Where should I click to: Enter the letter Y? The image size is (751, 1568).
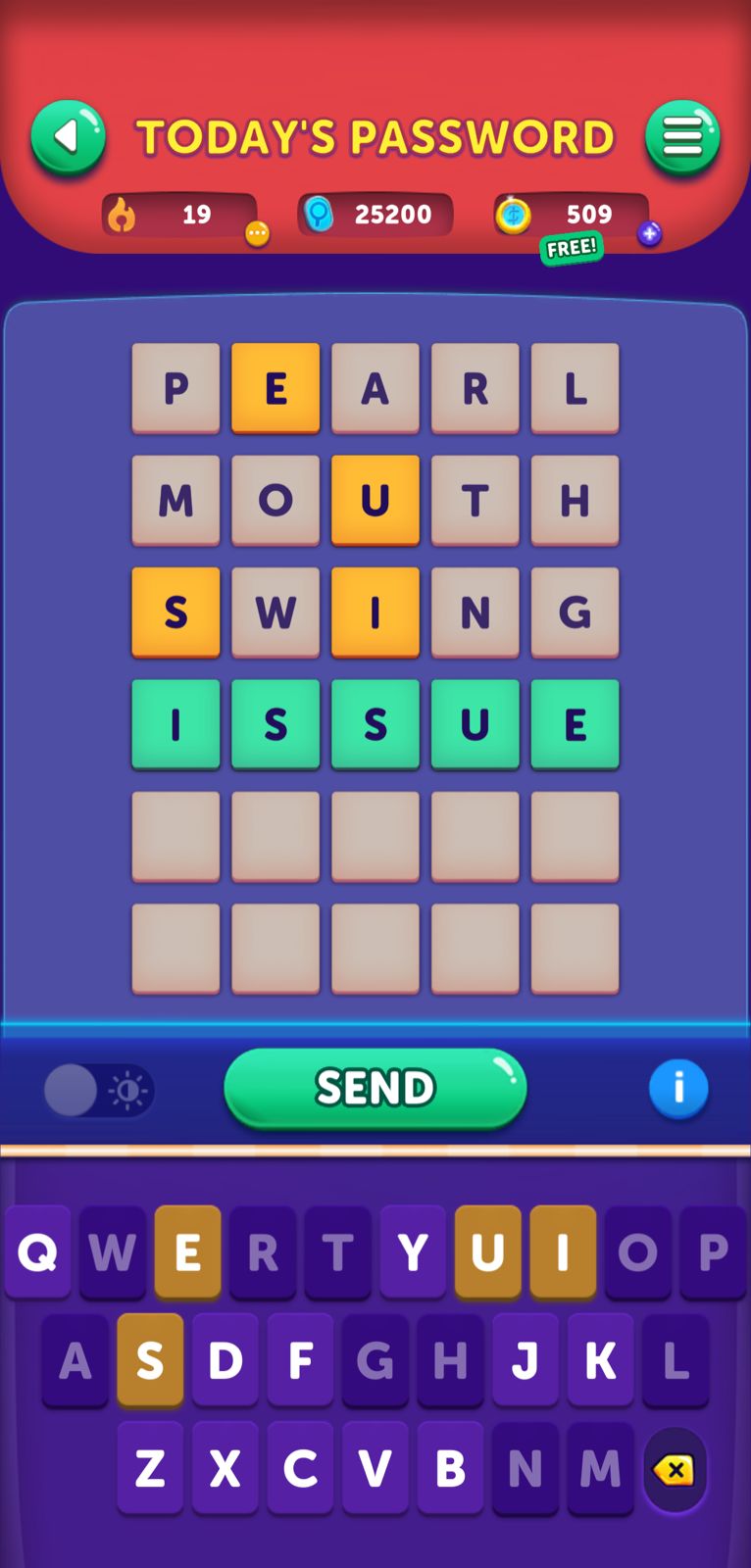[x=413, y=1251]
